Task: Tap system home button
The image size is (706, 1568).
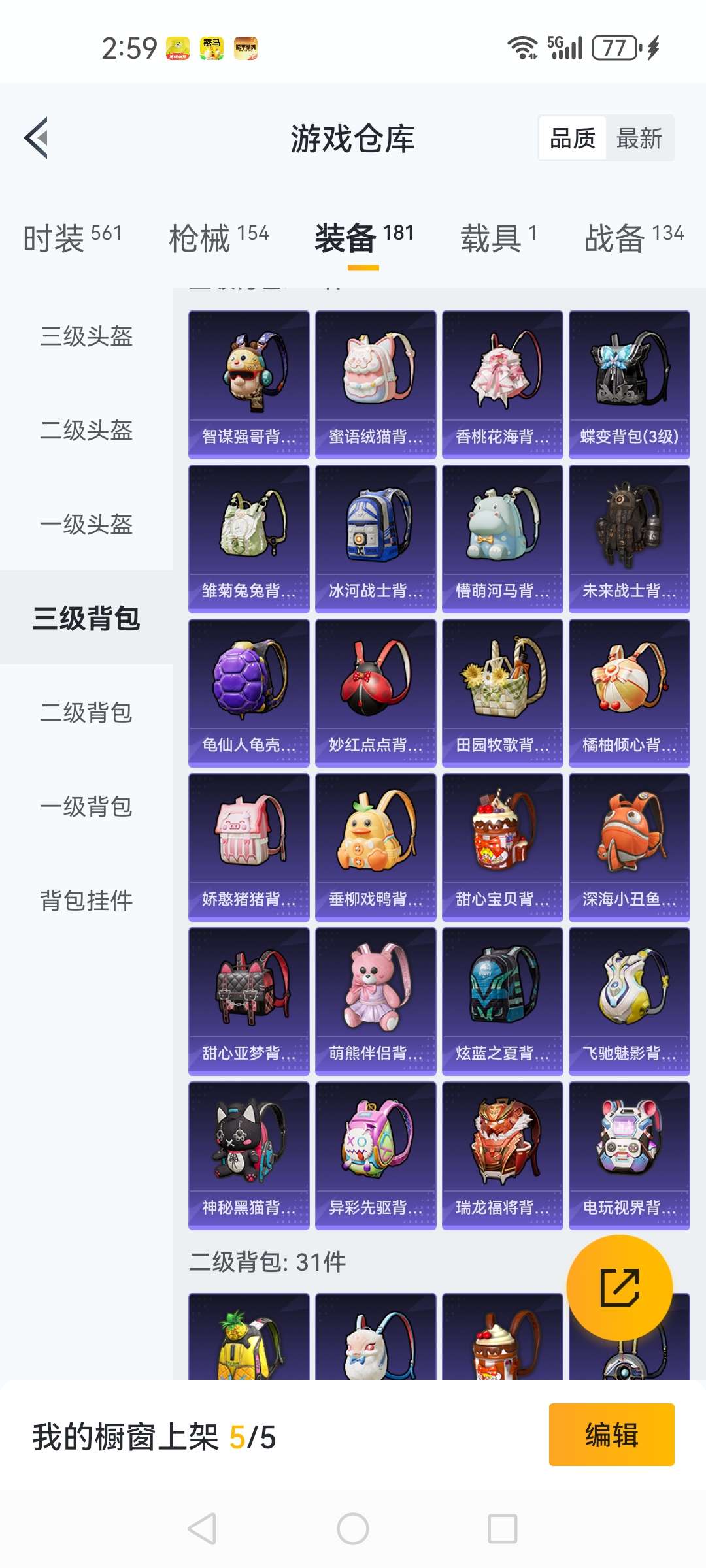Action: click(353, 1529)
